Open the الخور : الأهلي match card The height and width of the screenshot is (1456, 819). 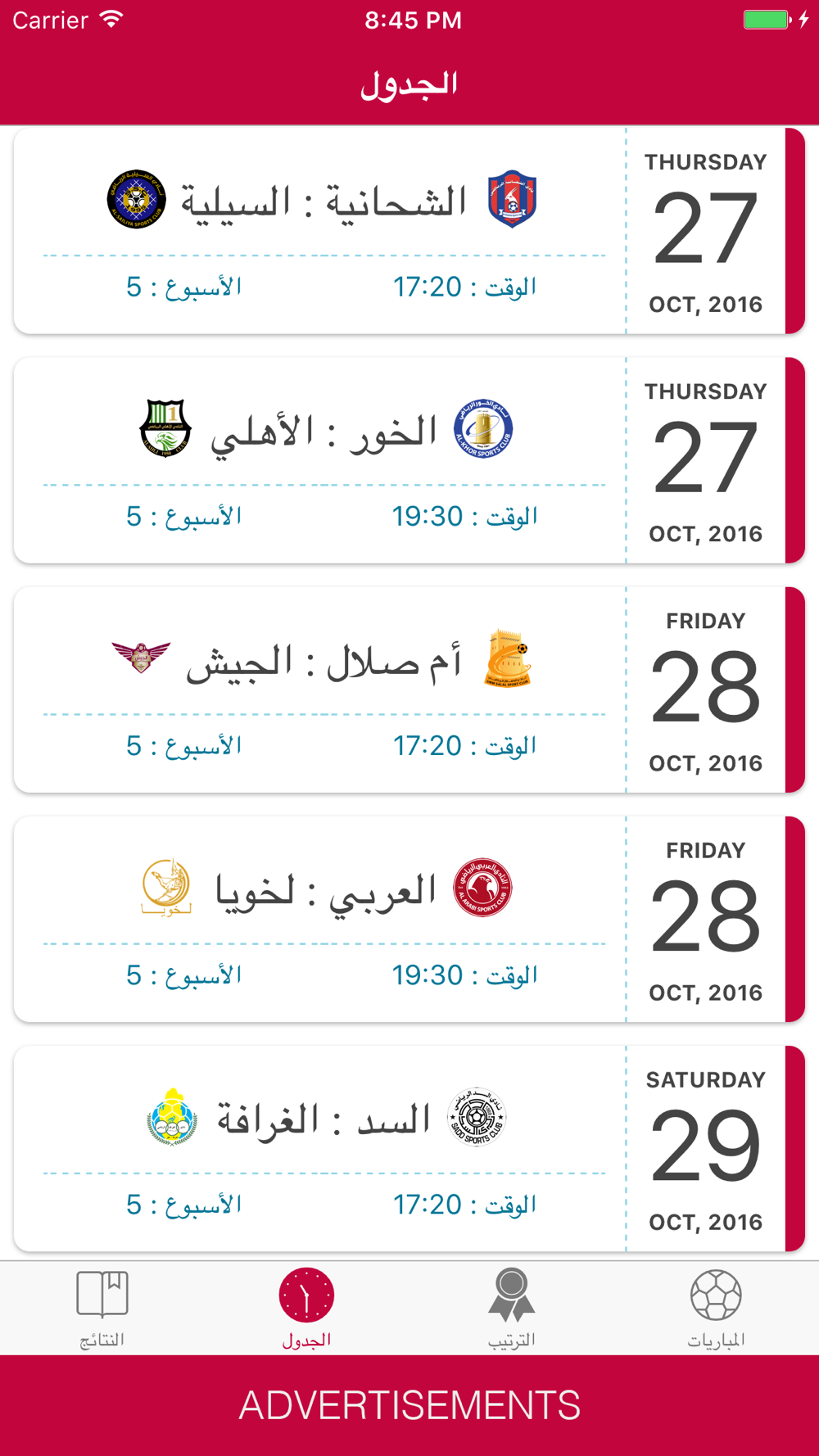(x=409, y=459)
